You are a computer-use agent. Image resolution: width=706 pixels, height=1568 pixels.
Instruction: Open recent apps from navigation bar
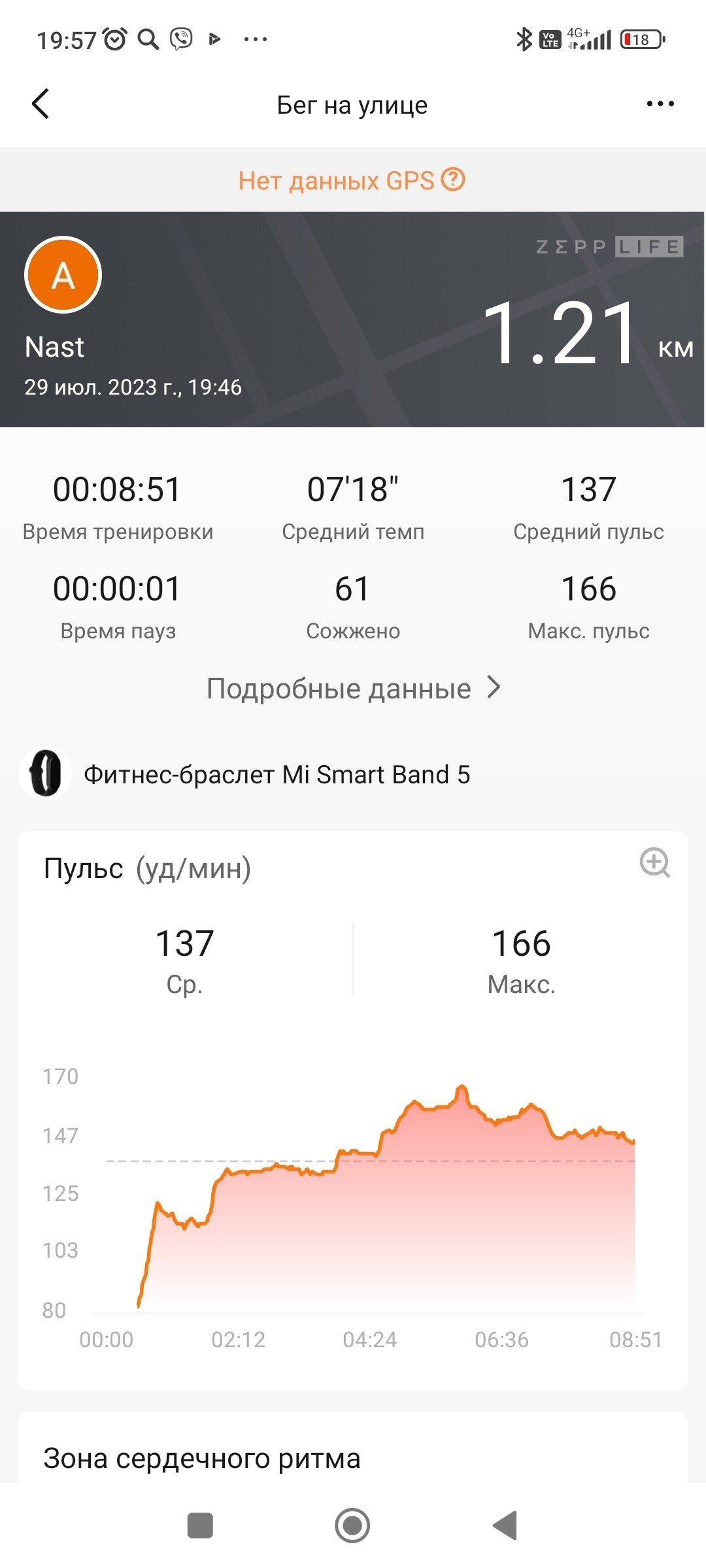200,1526
